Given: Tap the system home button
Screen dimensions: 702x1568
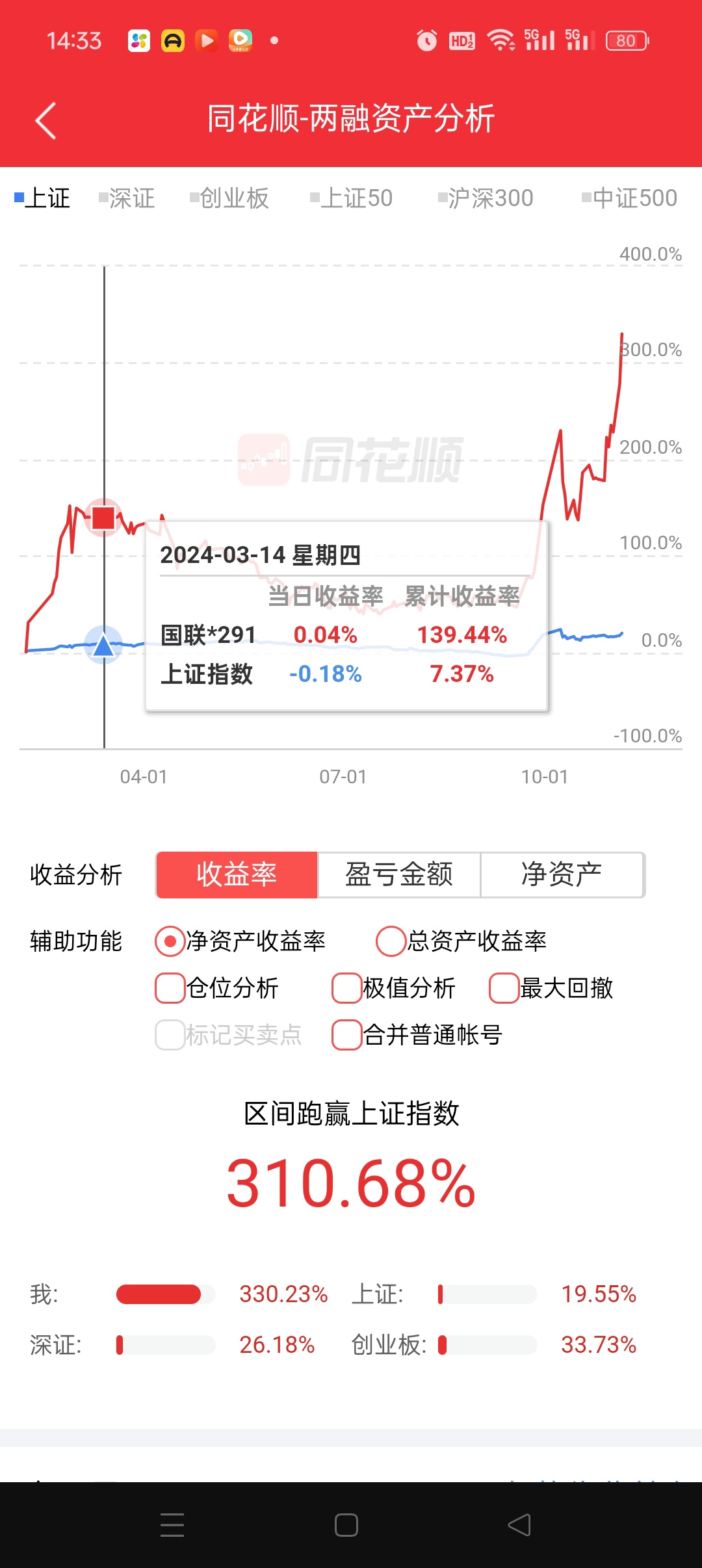Looking at the screenshot, I should point(346,1525).
